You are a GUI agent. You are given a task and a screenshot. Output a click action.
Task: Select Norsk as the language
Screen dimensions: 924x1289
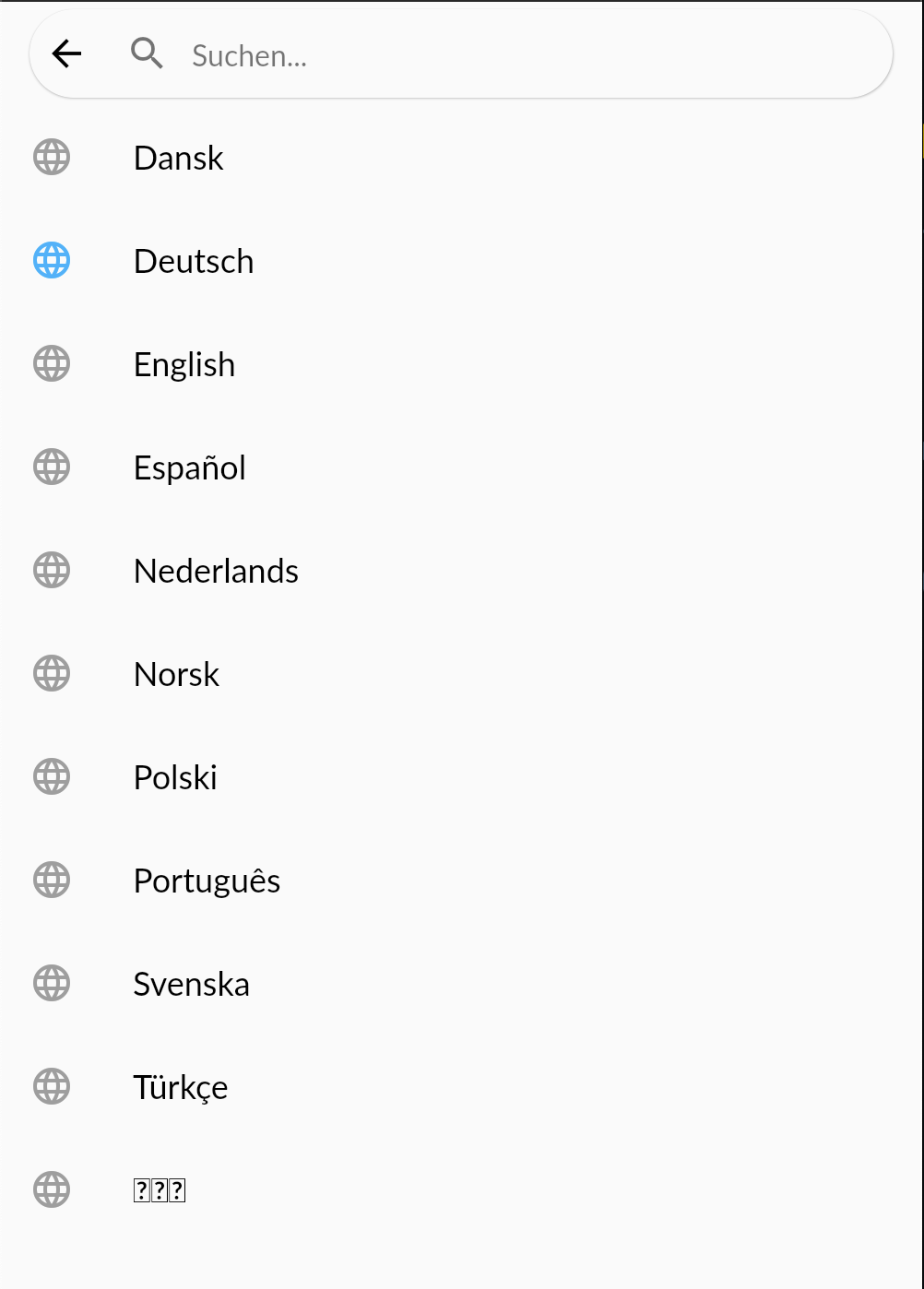tap(175, 673)
